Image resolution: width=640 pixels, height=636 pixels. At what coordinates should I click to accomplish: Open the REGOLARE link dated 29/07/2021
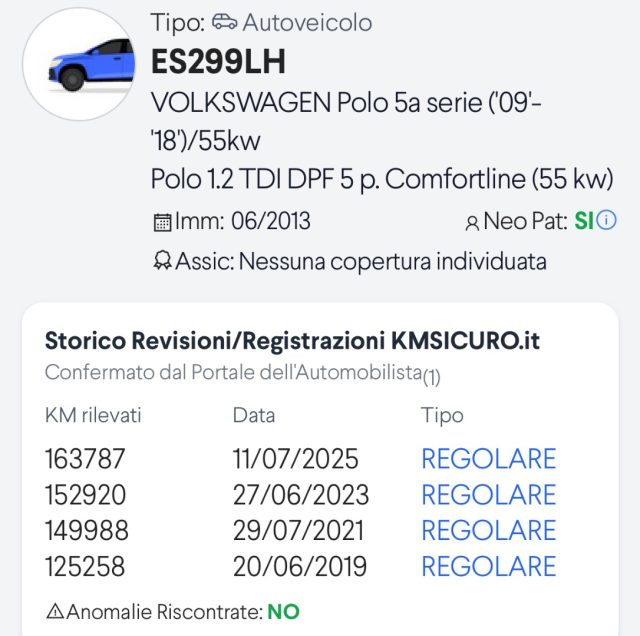coord(488,530)
